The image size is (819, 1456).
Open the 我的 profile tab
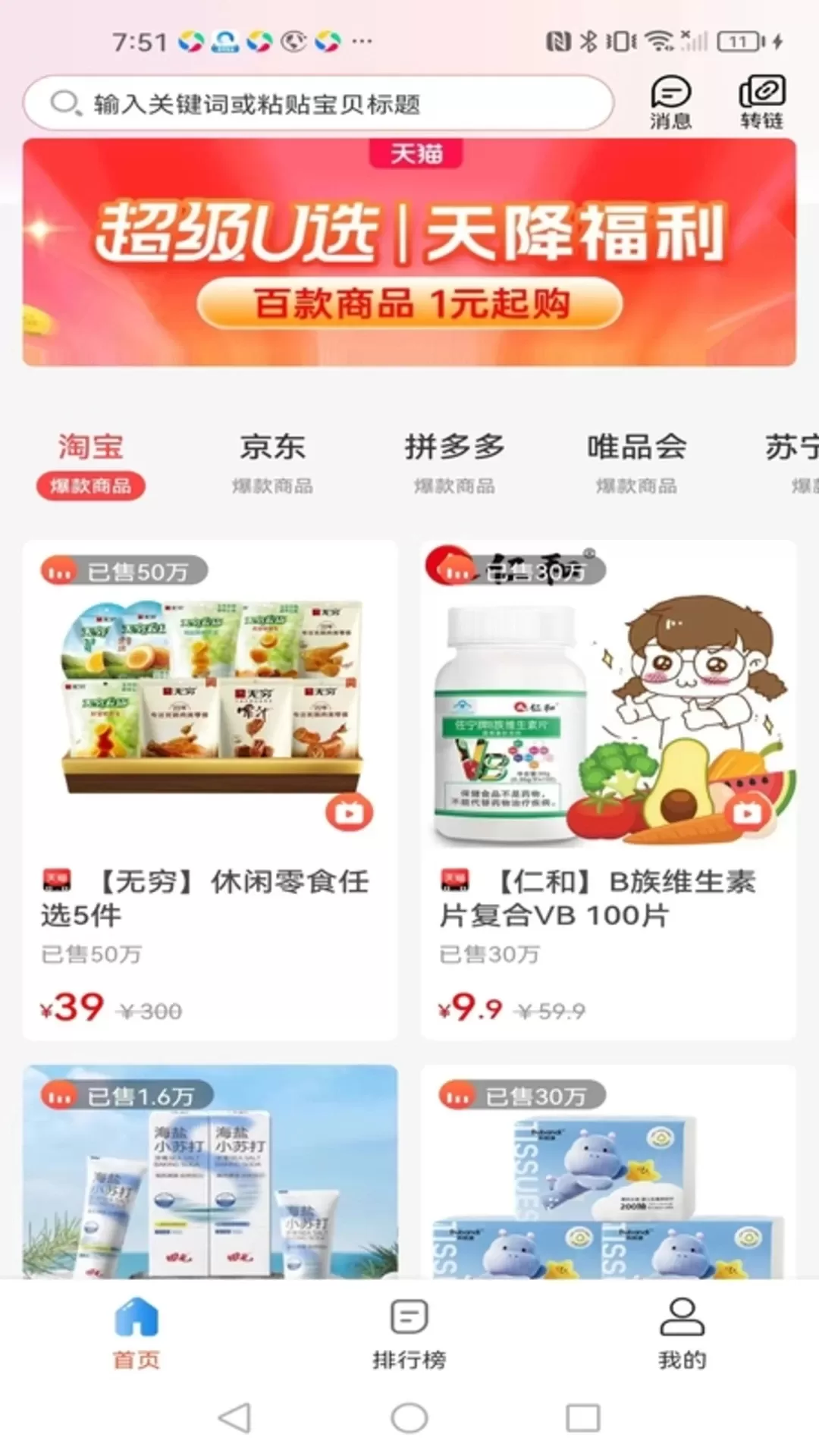[x=682, y=1333]
